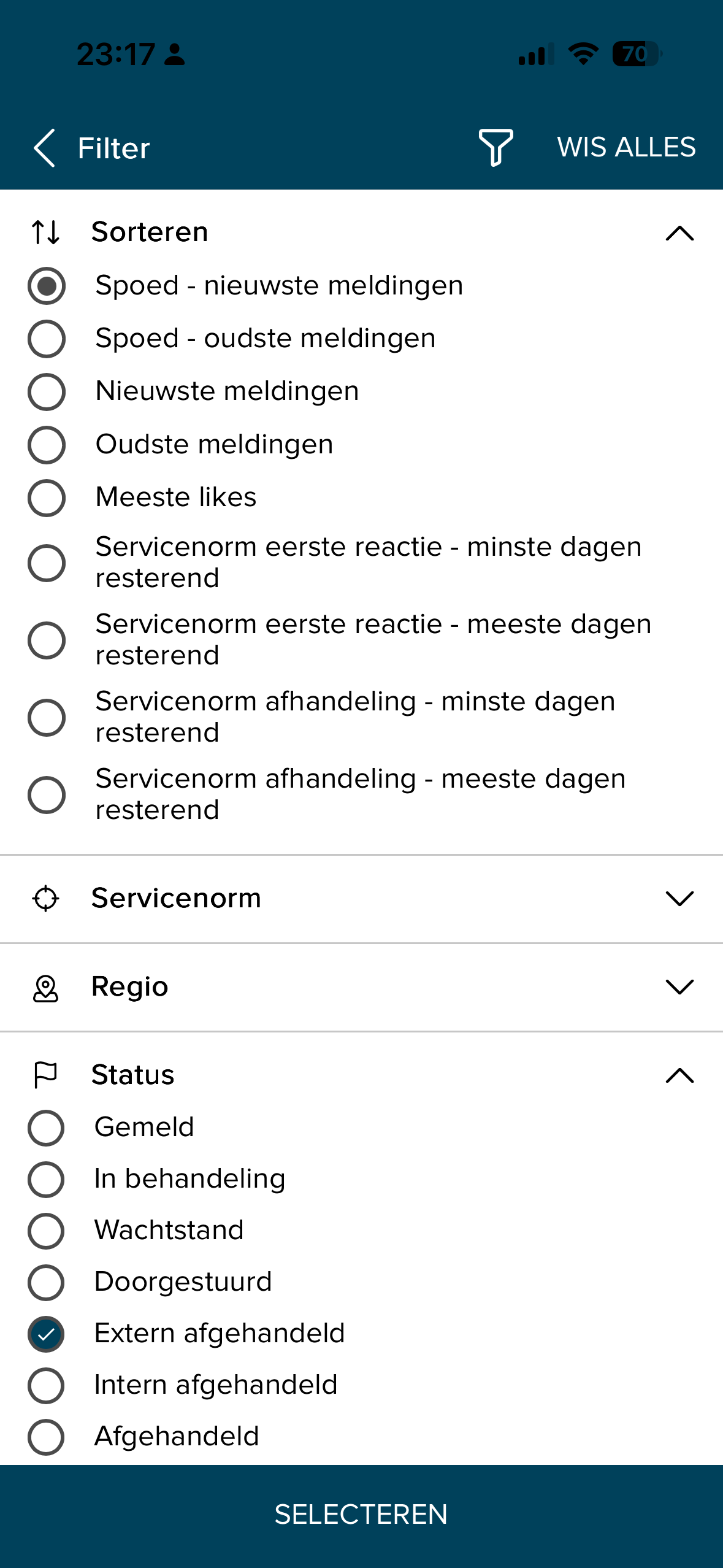This screenshot has width=723, height=1568.
Task: Tap the location pin icon beside Regio
Action: [46, 986]
